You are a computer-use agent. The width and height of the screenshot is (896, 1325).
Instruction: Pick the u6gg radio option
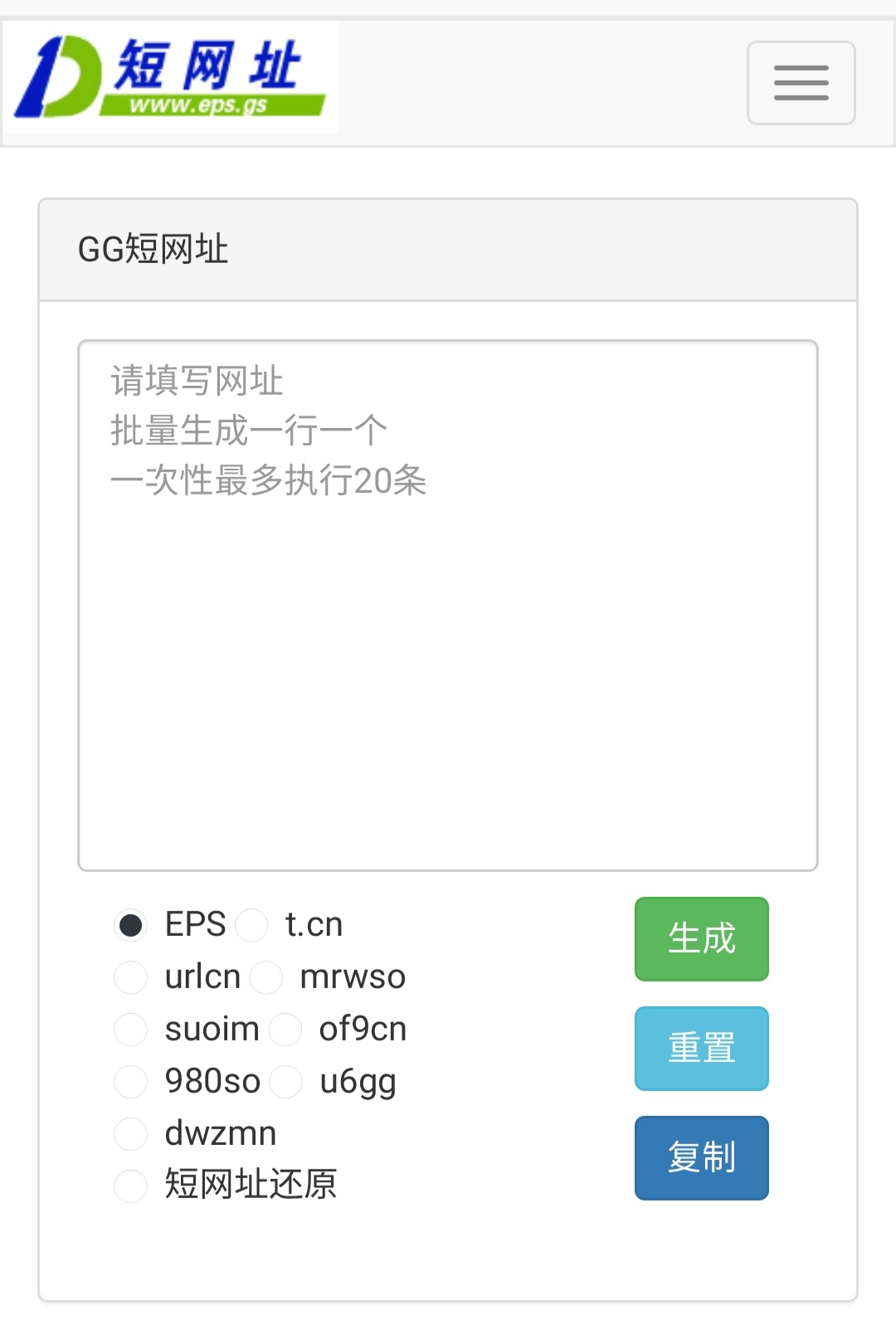coord(285,1082)
